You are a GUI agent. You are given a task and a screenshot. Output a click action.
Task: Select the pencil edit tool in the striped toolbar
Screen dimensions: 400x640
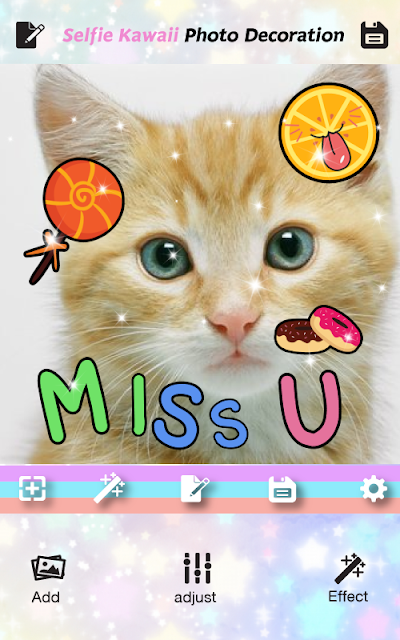click(x=195, y=488)
